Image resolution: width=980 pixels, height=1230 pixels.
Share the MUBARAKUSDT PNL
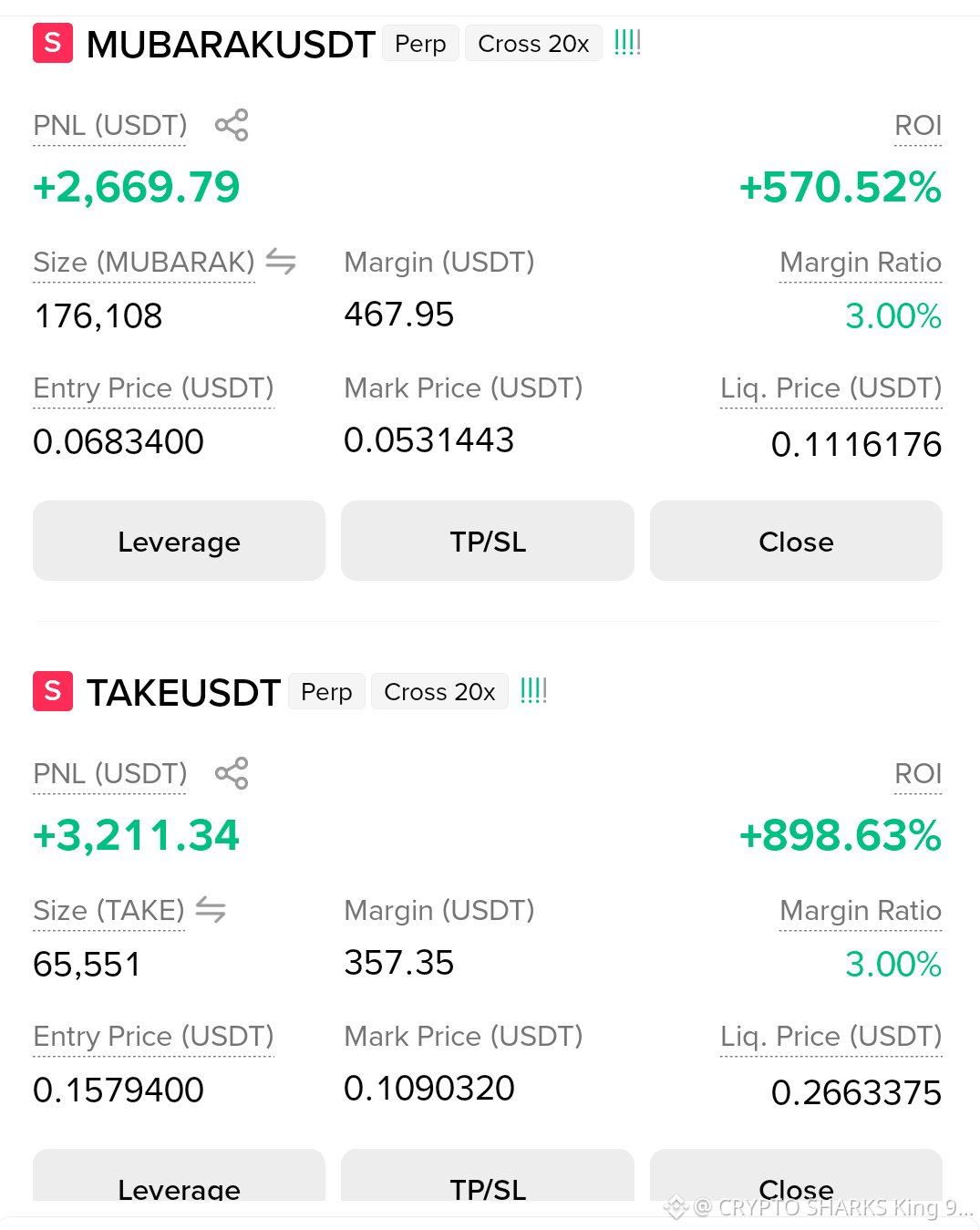[x=232, y=126]
